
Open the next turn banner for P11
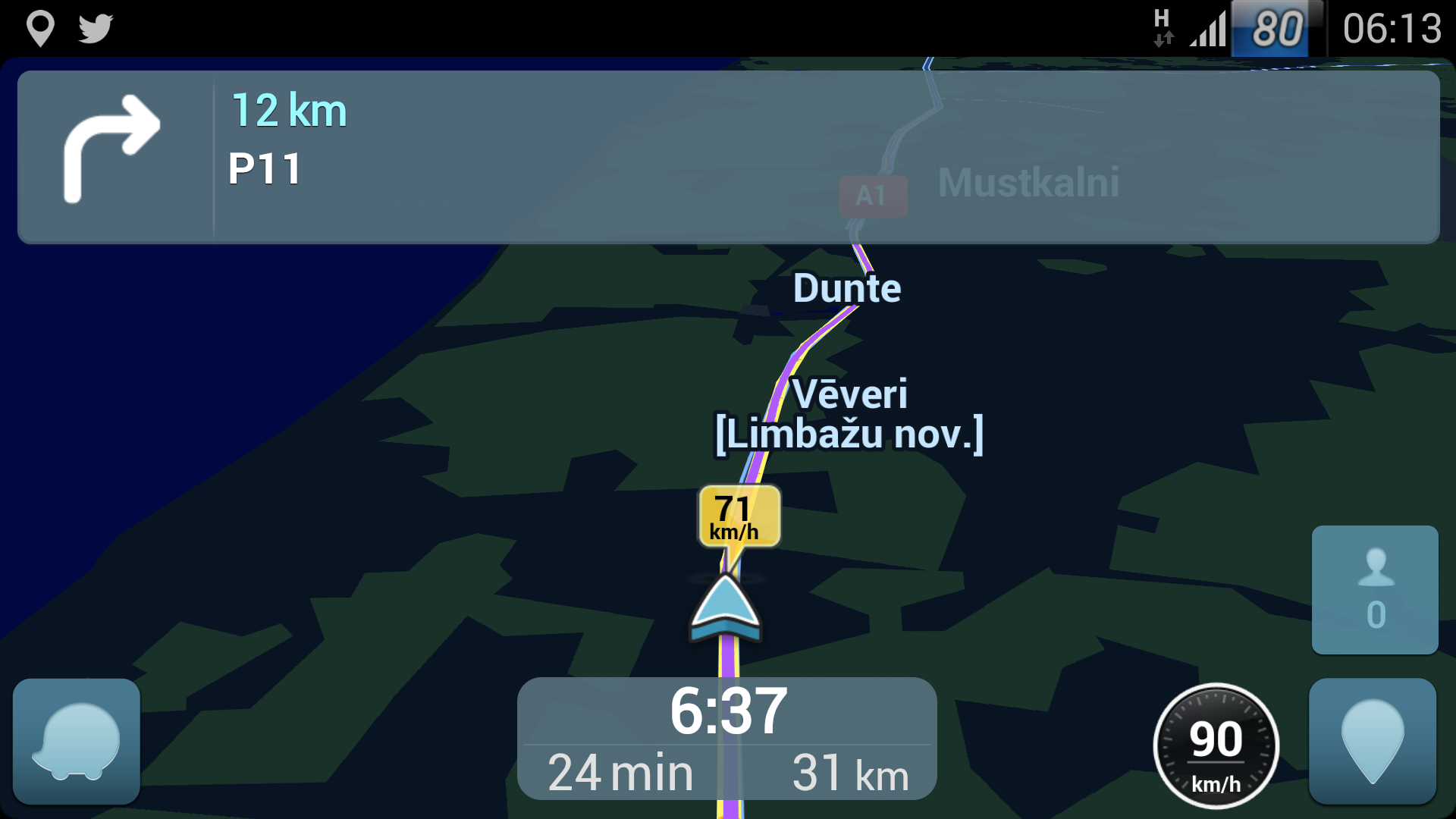point(728,157)
